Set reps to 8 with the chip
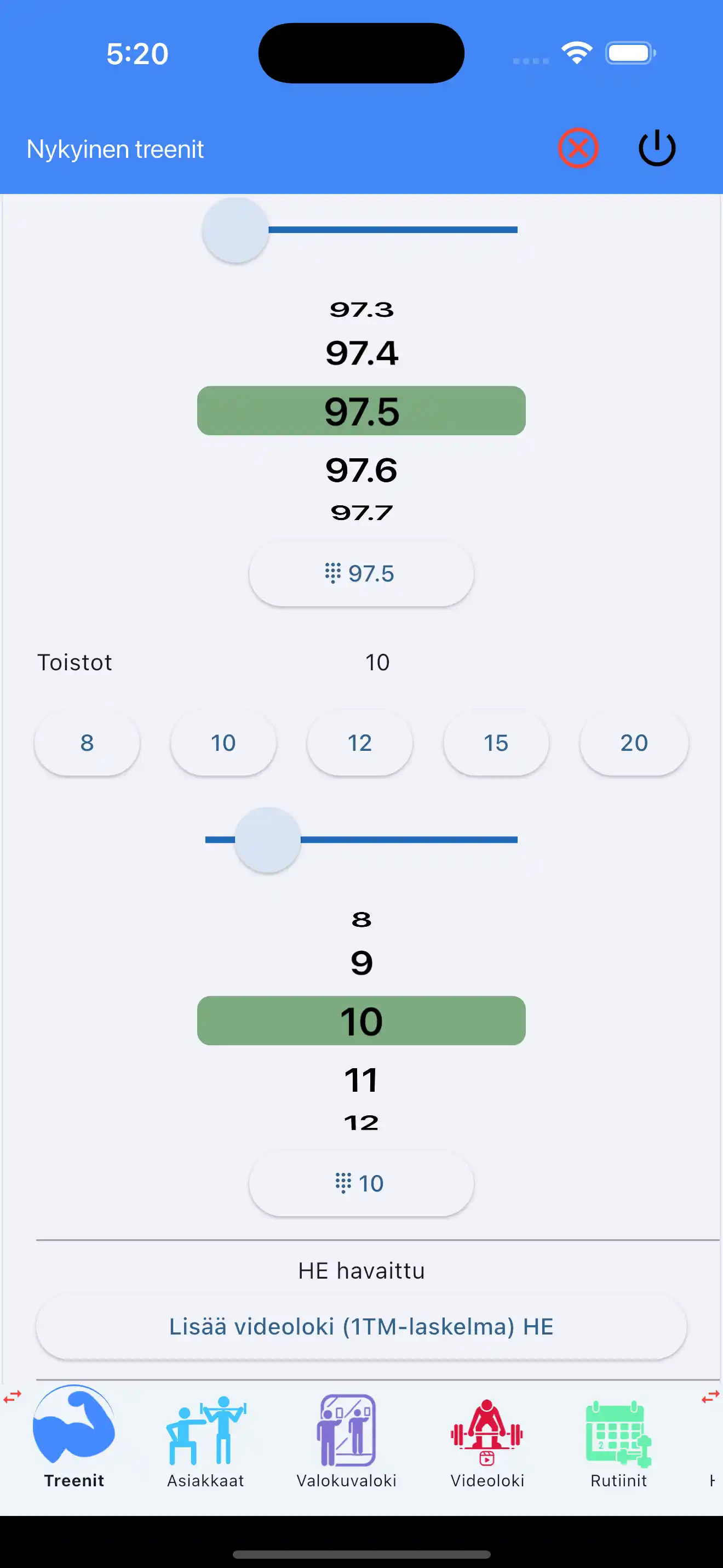The height and width of the screenshot is (1568, 723). pos(87,743)
